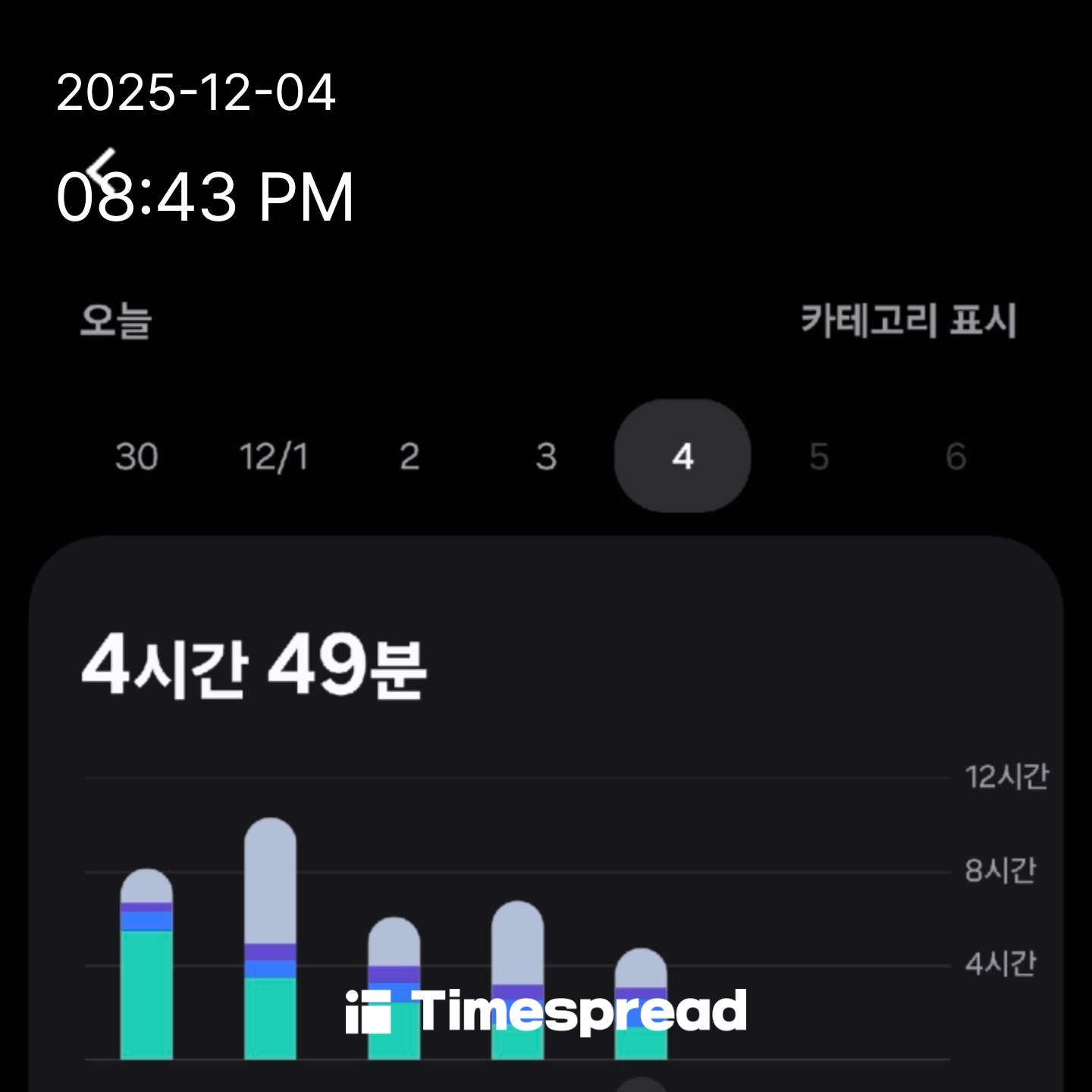The height and width of the screenshot is (1092, 1092).
Task: Switch to the 12/1 date
Action: 273,457
